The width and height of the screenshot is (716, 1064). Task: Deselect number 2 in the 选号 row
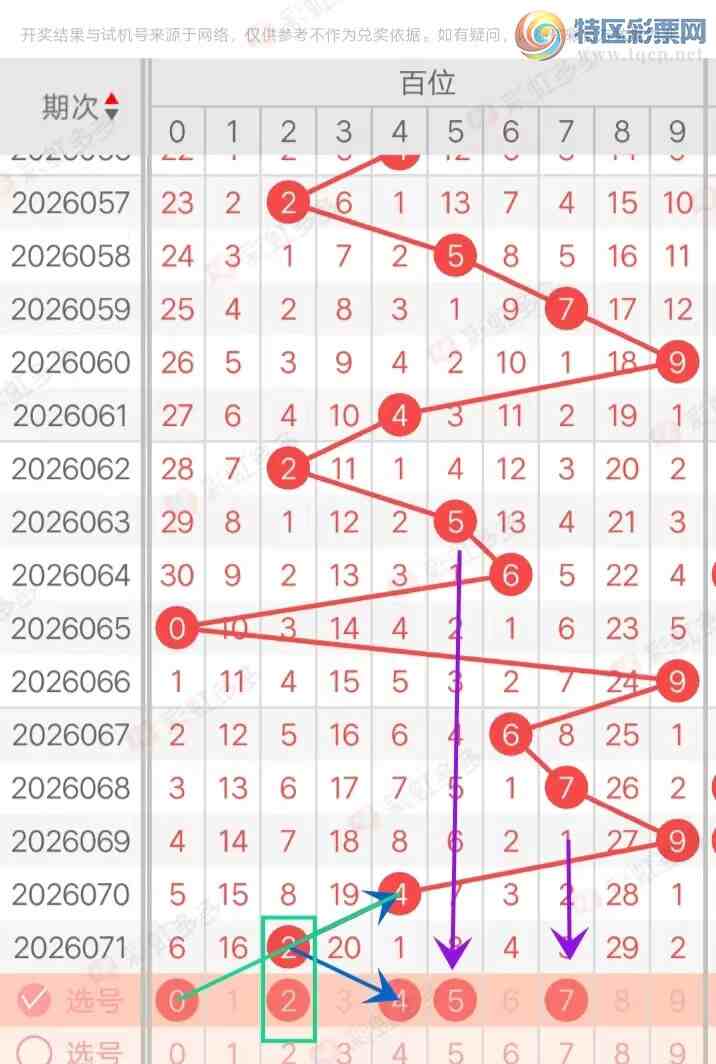pos(288,999)
